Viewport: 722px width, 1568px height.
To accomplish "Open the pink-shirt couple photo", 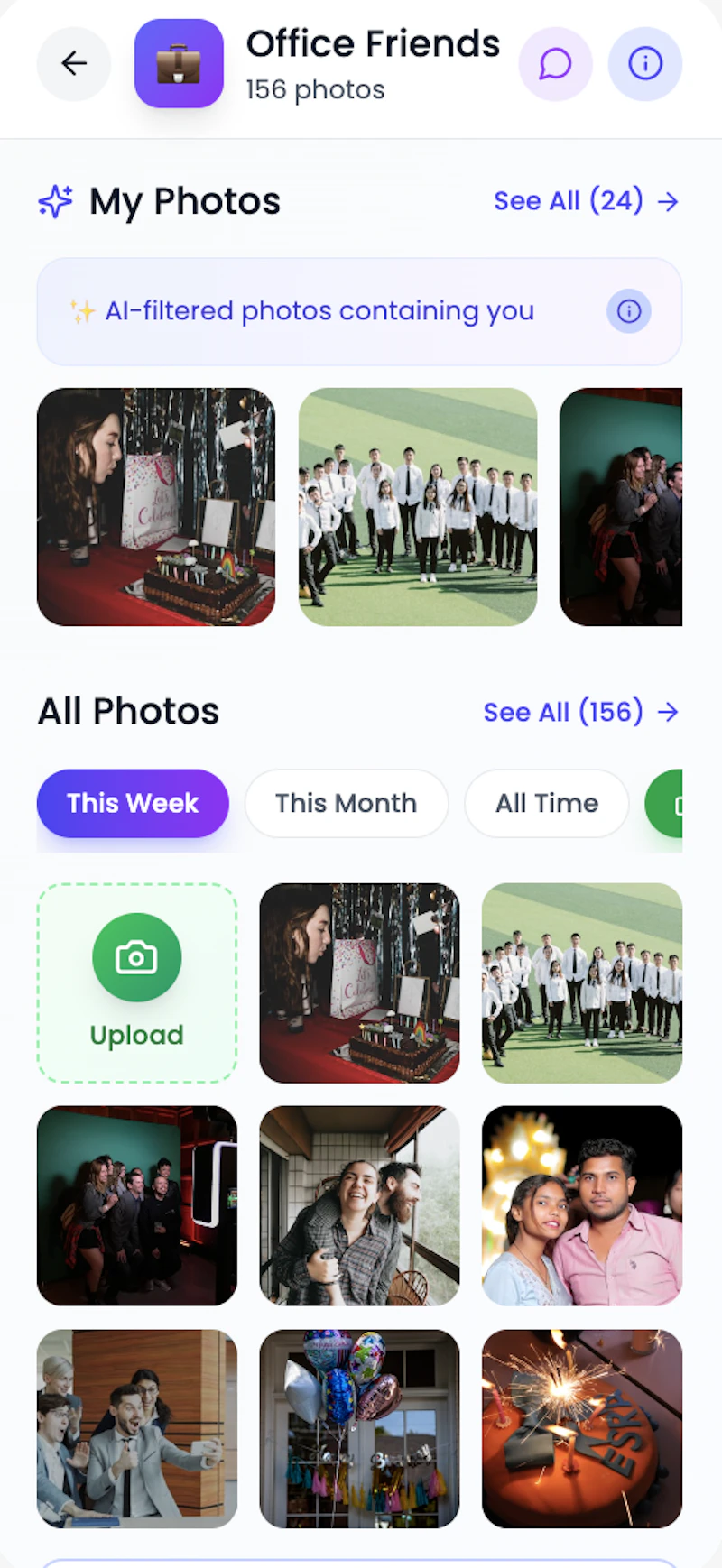I will tap(582, 1205).
